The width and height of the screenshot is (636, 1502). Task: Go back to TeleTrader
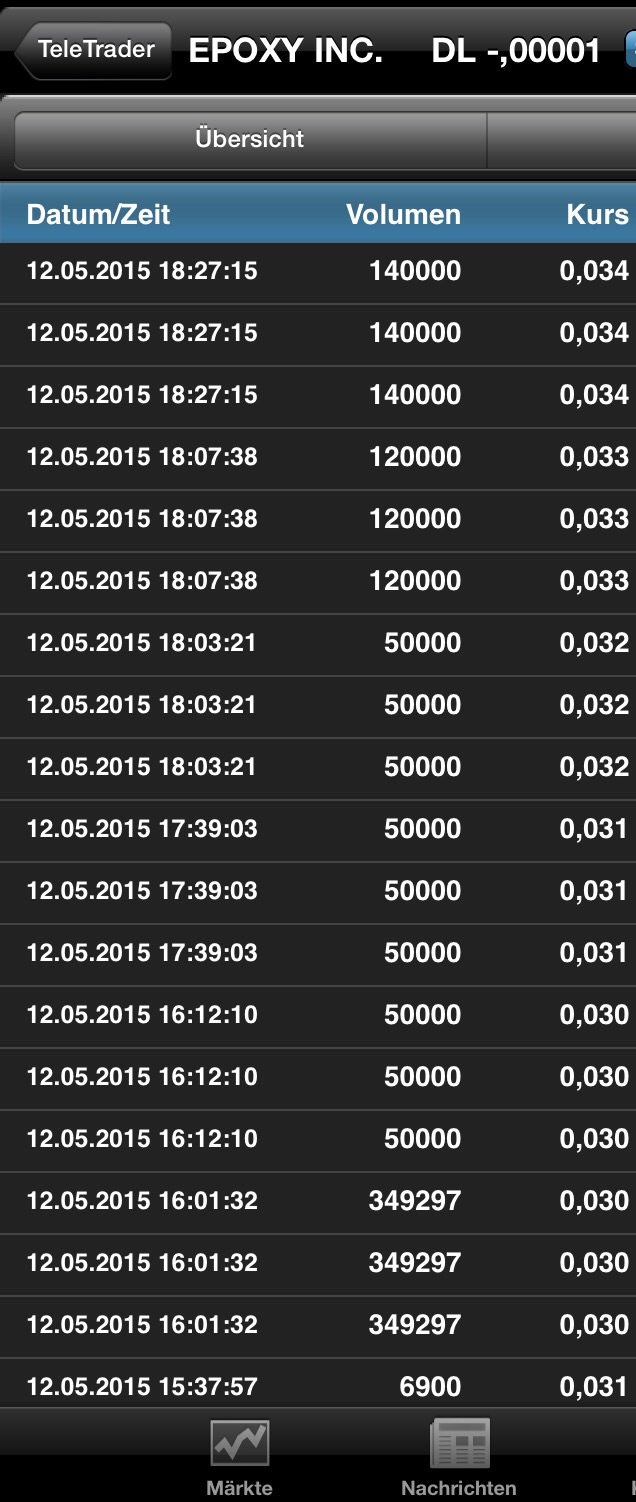[93, 50]
